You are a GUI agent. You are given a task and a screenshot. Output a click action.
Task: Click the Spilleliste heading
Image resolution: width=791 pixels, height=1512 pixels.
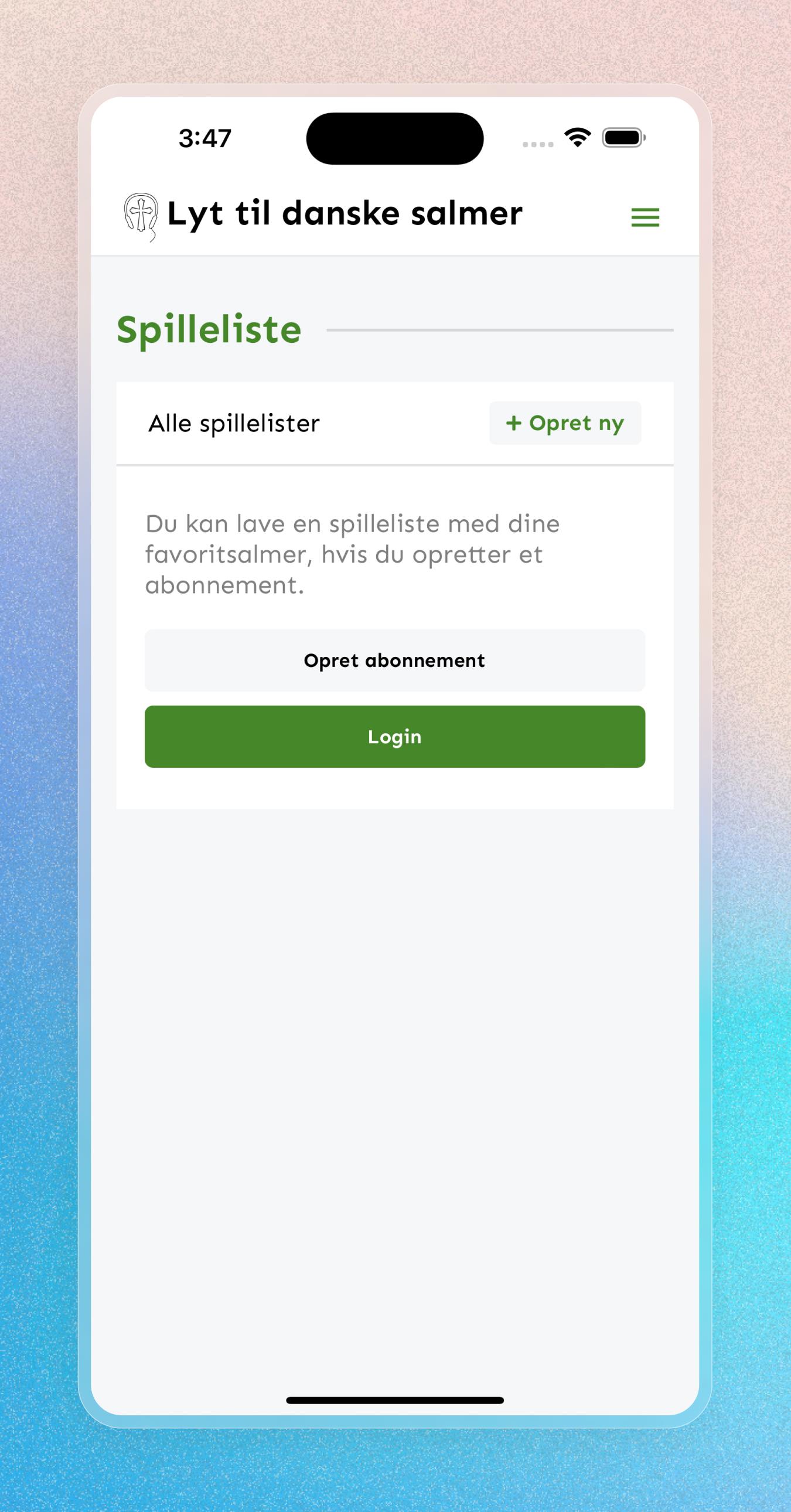210,329
